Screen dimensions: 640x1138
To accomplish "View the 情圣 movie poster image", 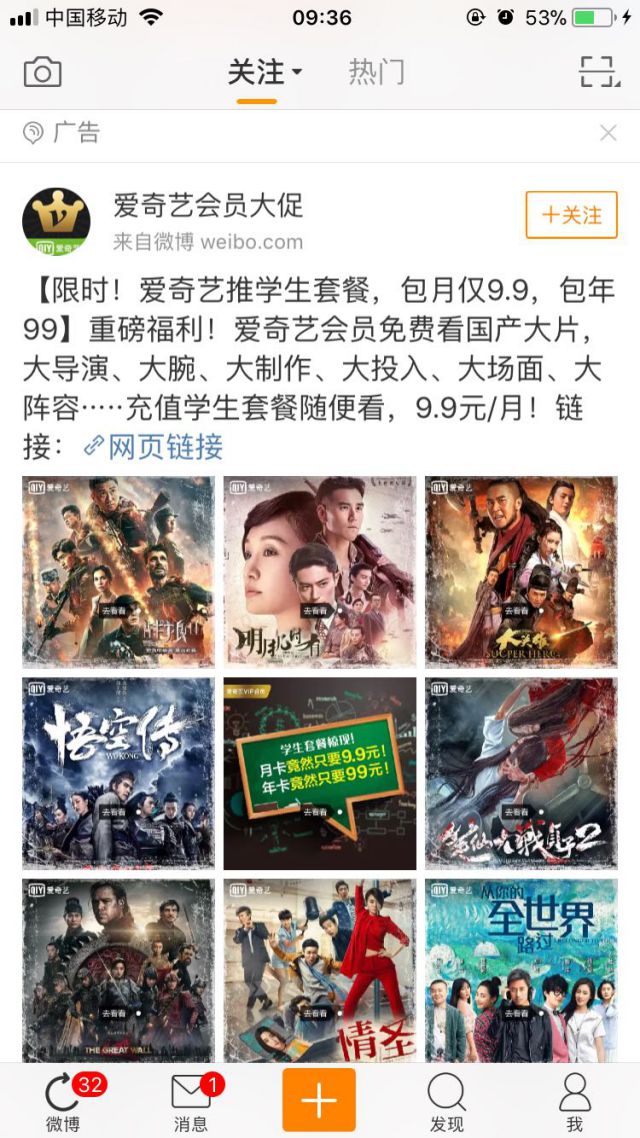I will [320, 969].
